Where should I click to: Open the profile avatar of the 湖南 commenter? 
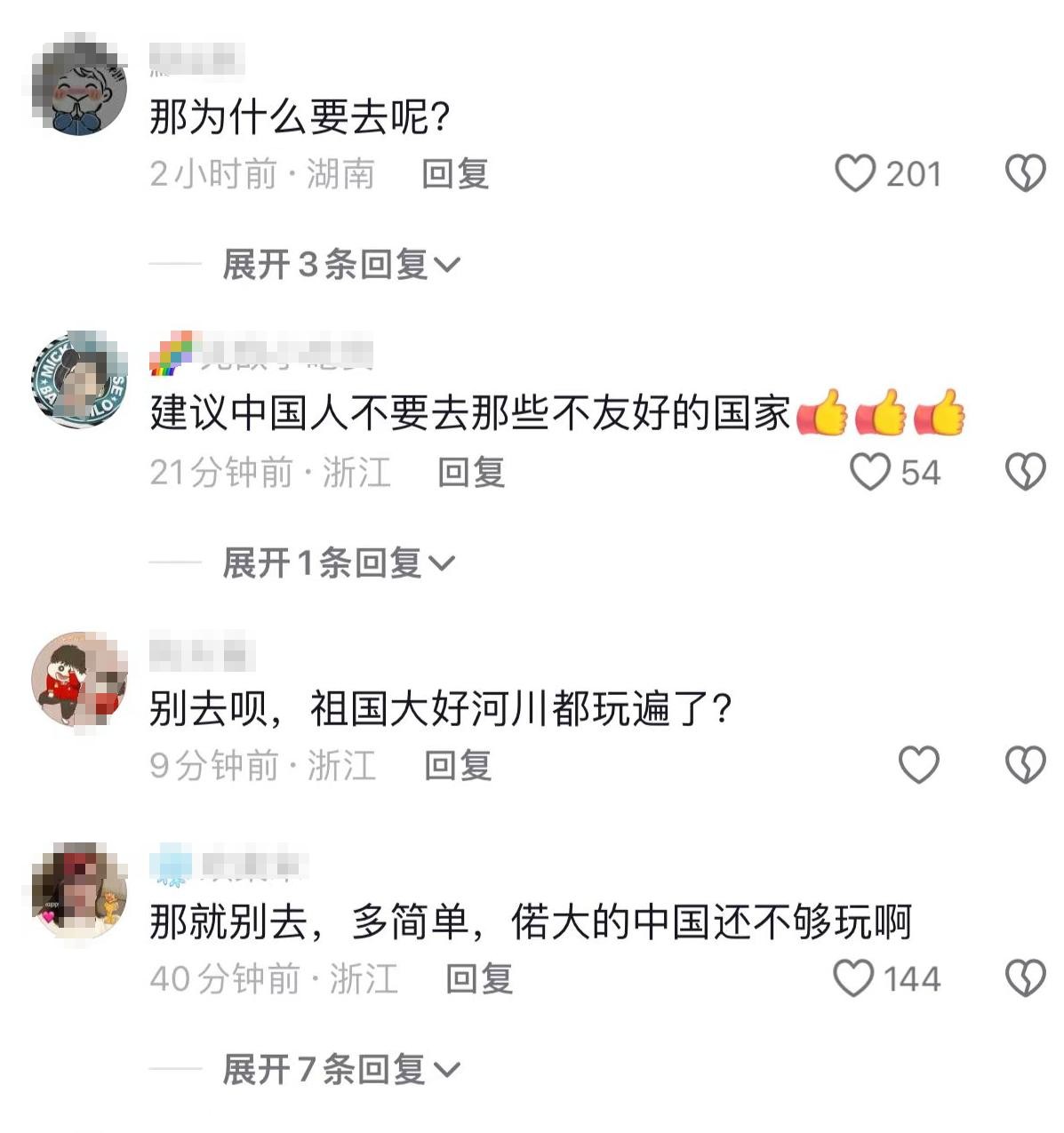point(79,86)
